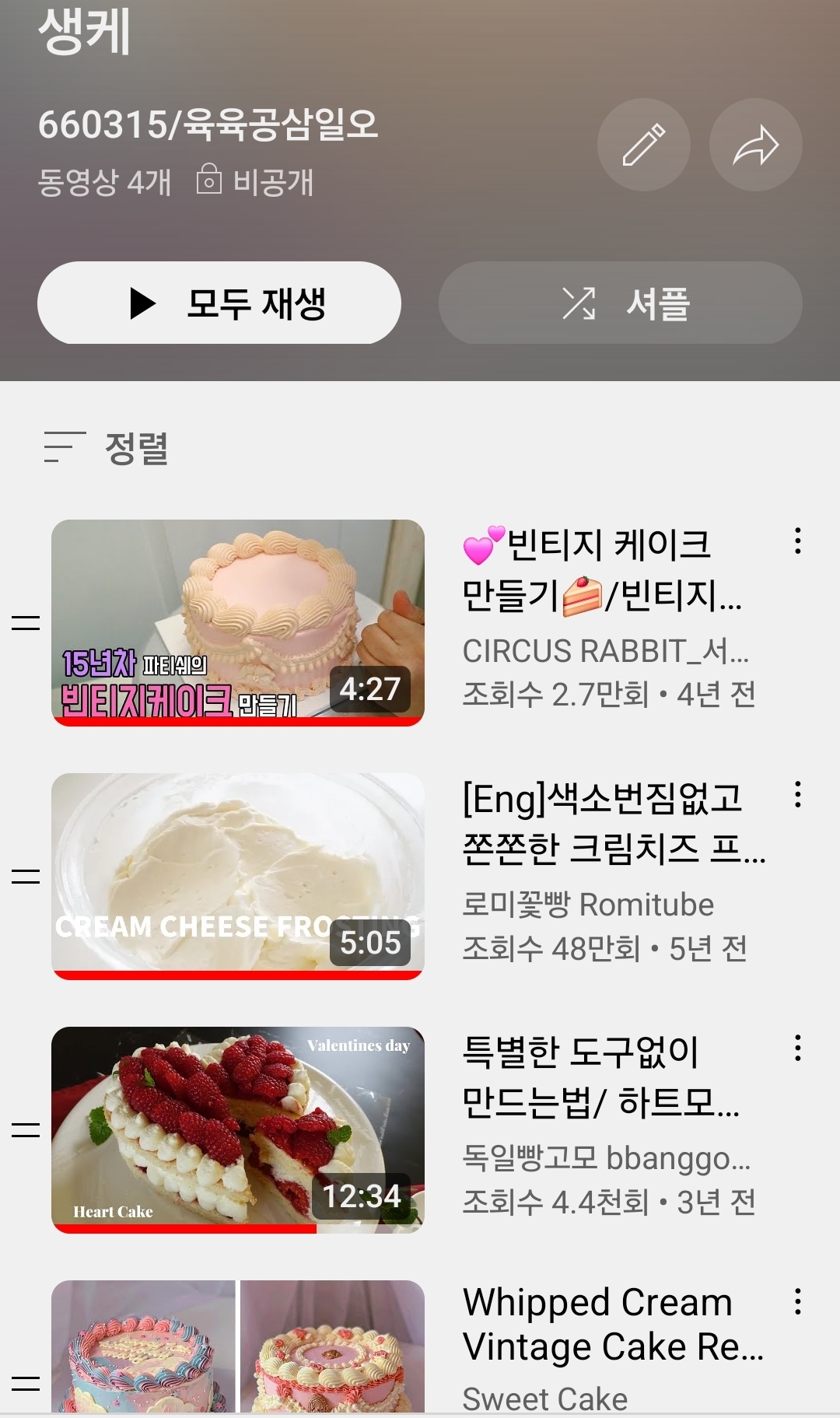Tap the 모두 재생 button
Image resolution: width=840 pixels, height=1418 pixels.
(x=219, y=303)
